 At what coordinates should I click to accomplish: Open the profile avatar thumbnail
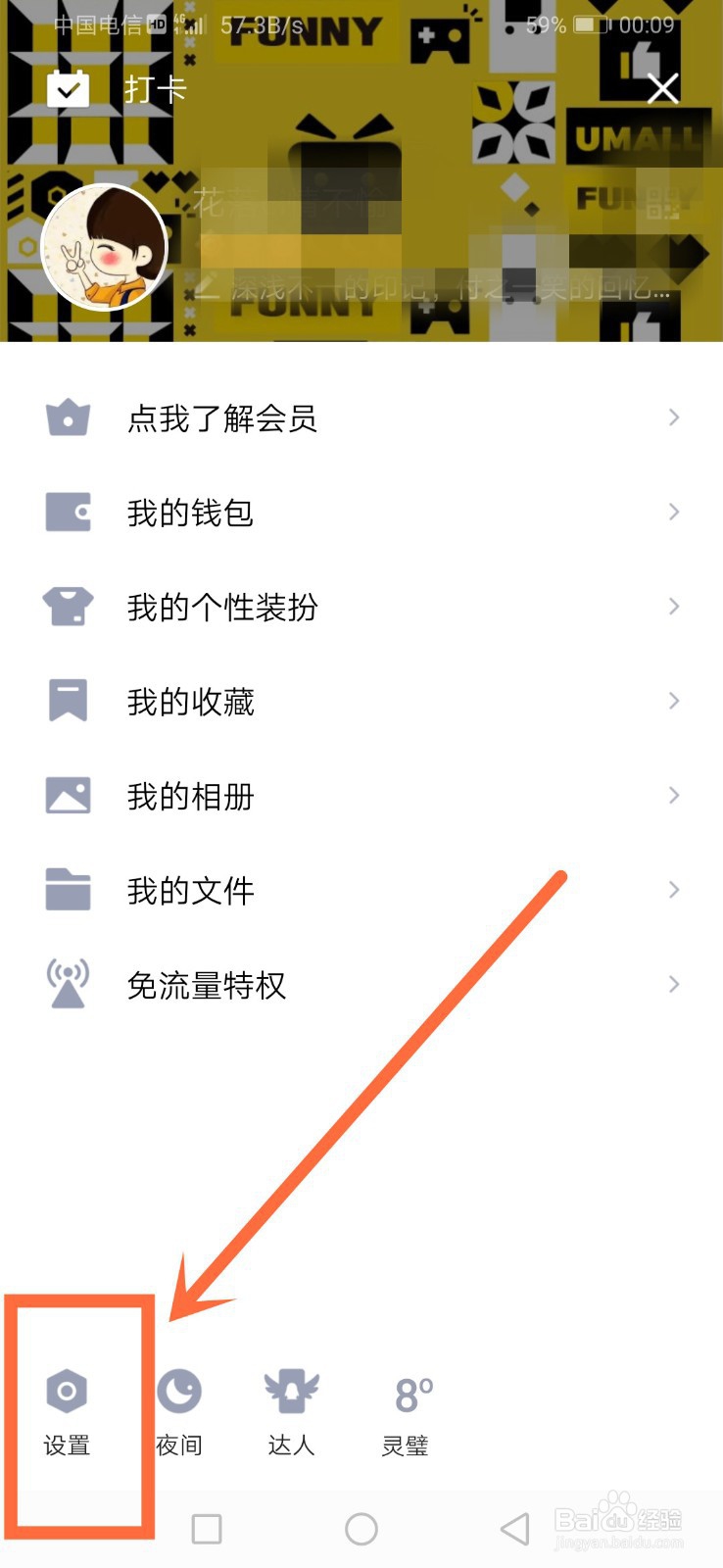pyautogui.click(x=106, y=248)
